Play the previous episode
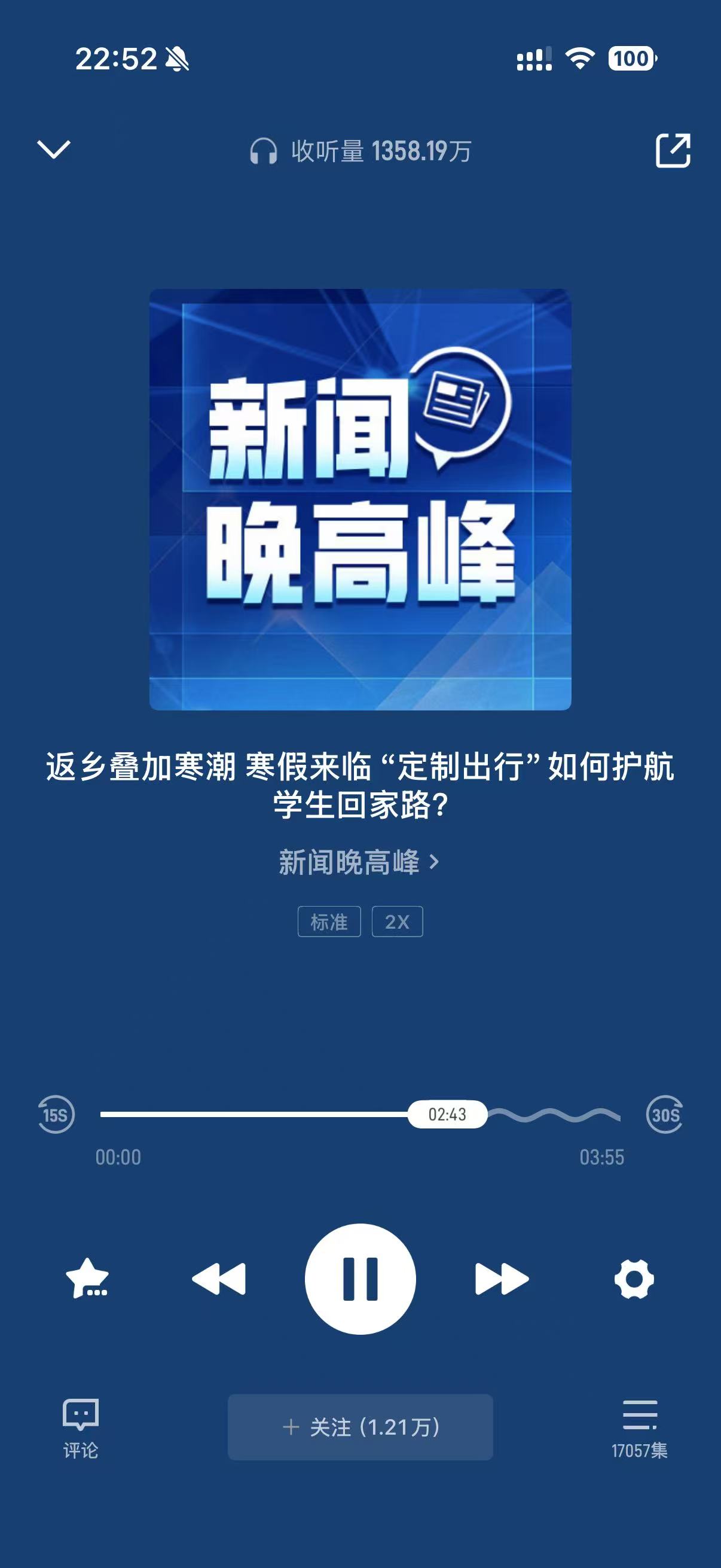Screen dimensions: 721x1568 click(x=219, y=1279)
